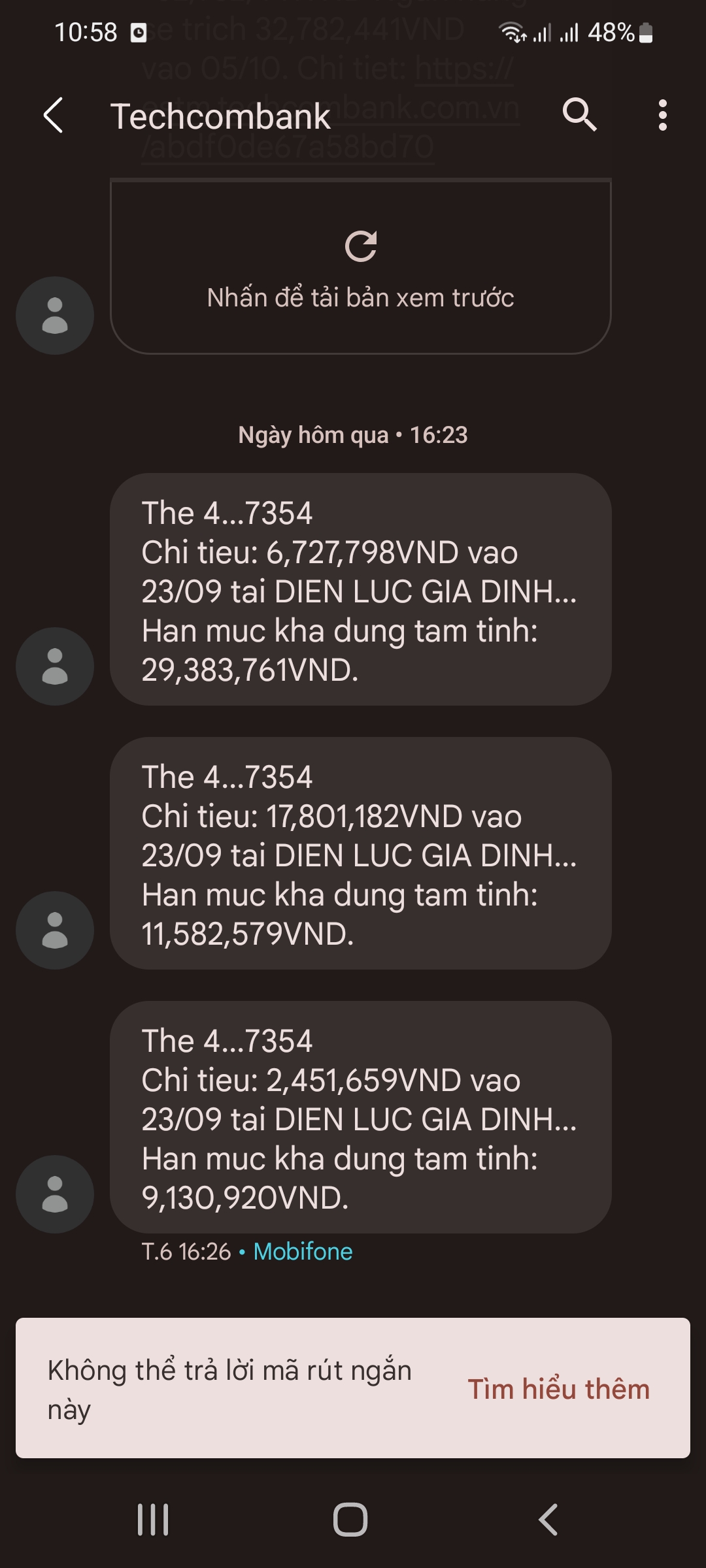Image resolution: width=706 pixels, height=1568 pixels.
Task: Search within this conversation
Action: pos(579,116)
